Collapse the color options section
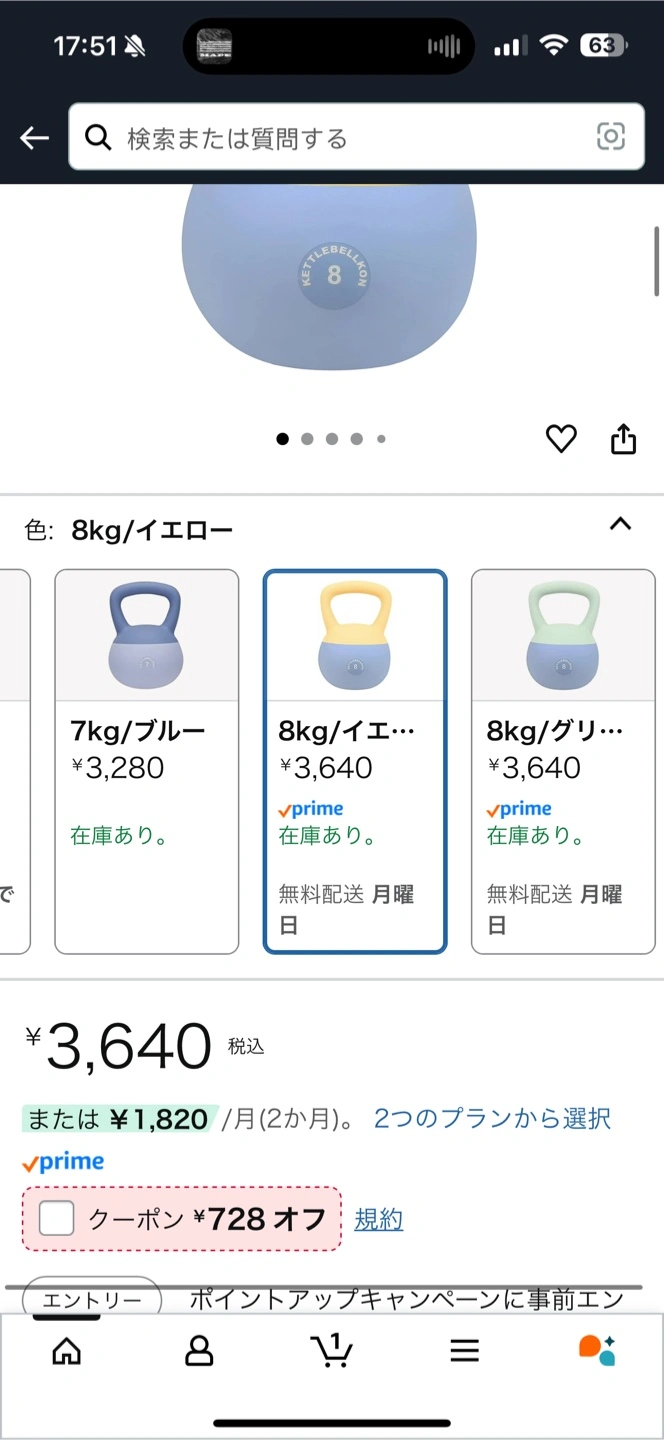 620,525
